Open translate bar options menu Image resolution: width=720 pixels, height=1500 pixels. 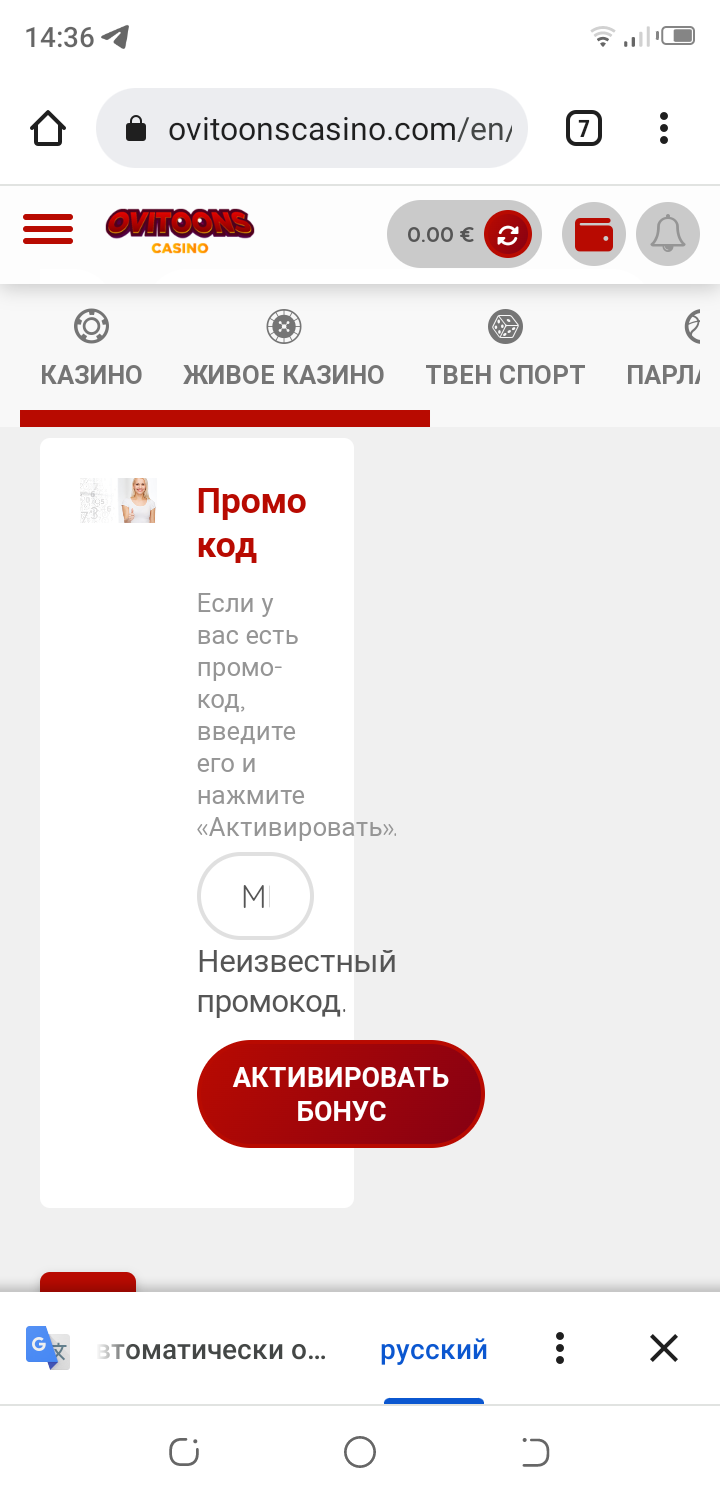560,1348
